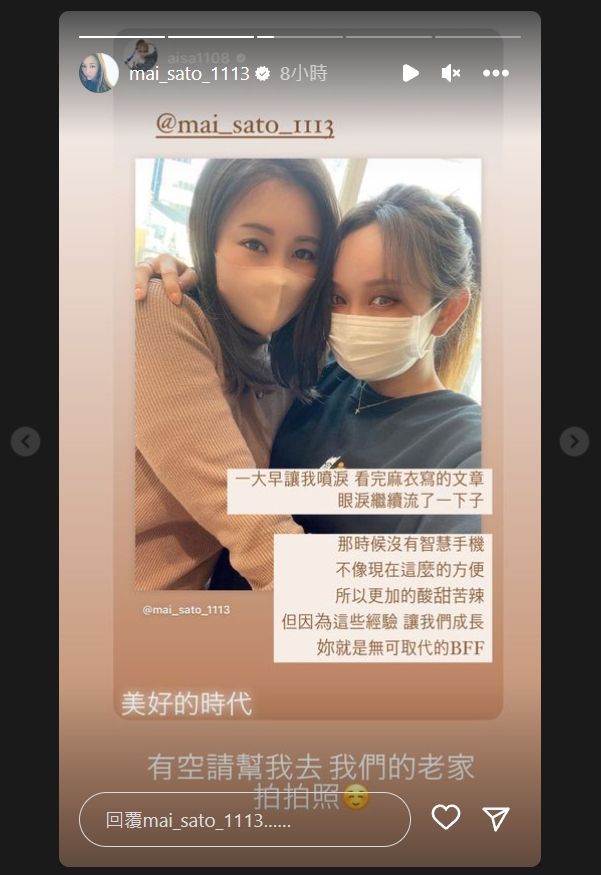This screenshot has height=875, width=601.
Task: Open mai_sato_1113 profile from username
Action: point(189,74)
